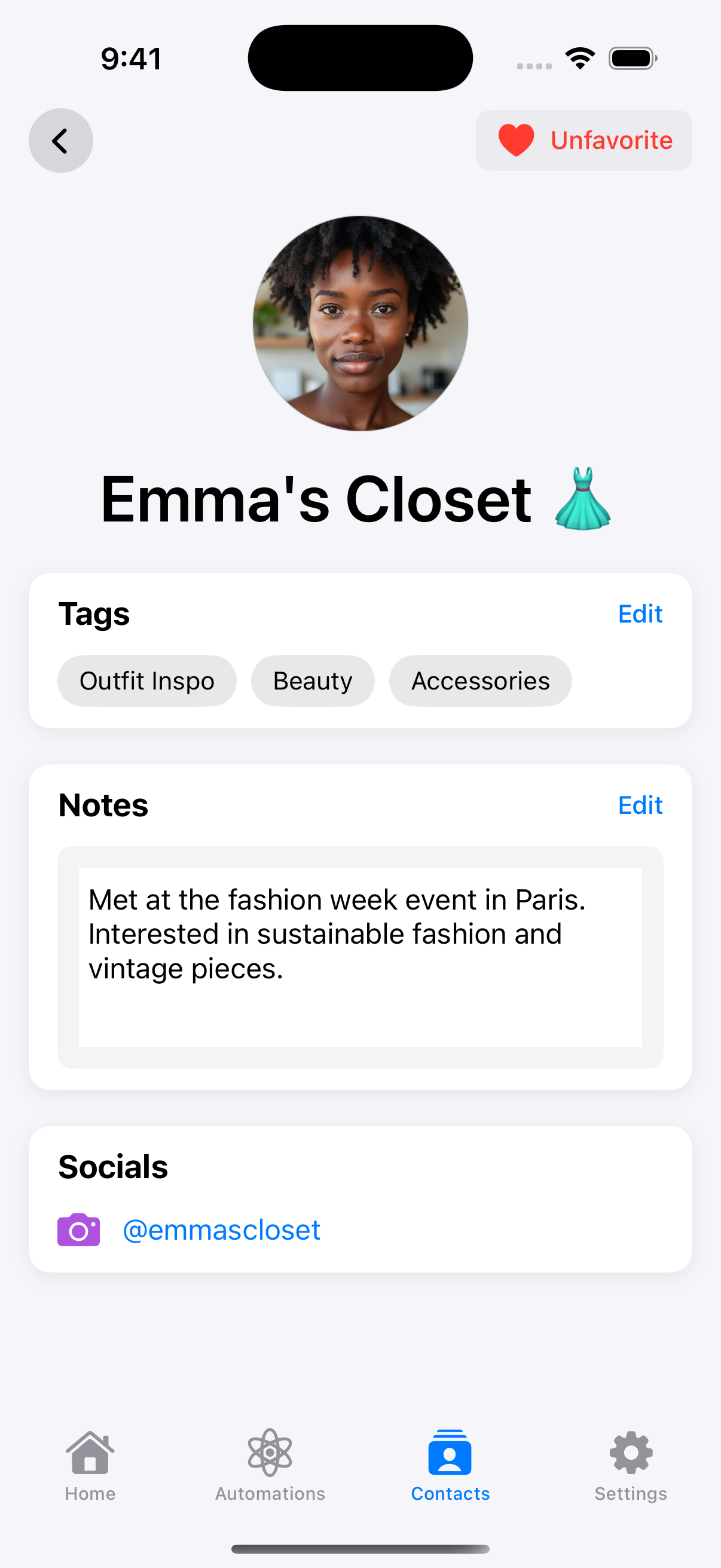
Task: Tap into the notes text field
Action: (360, 956)
